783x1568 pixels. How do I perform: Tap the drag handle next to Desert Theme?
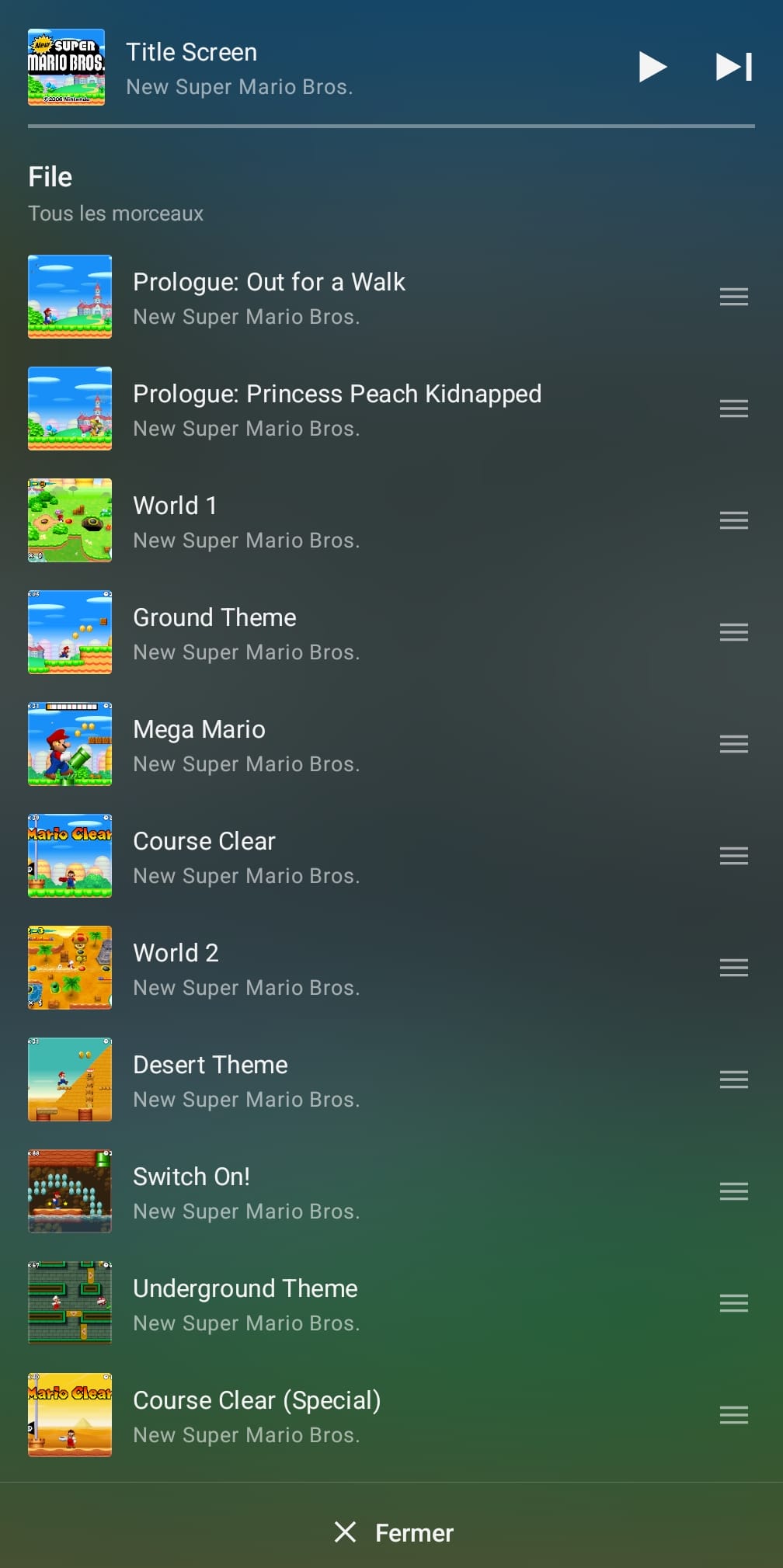733,1080
